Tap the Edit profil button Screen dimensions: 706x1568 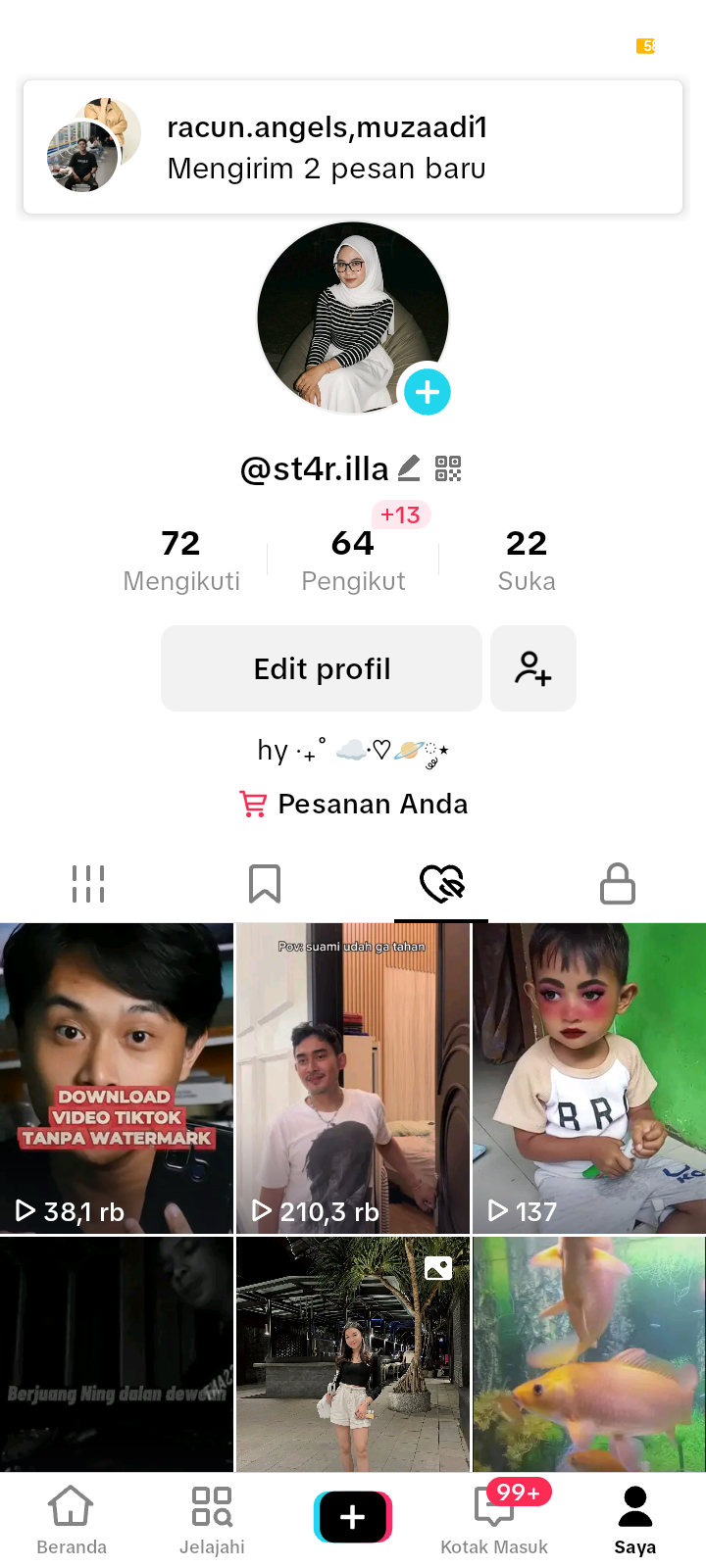[x=322, y=668]
